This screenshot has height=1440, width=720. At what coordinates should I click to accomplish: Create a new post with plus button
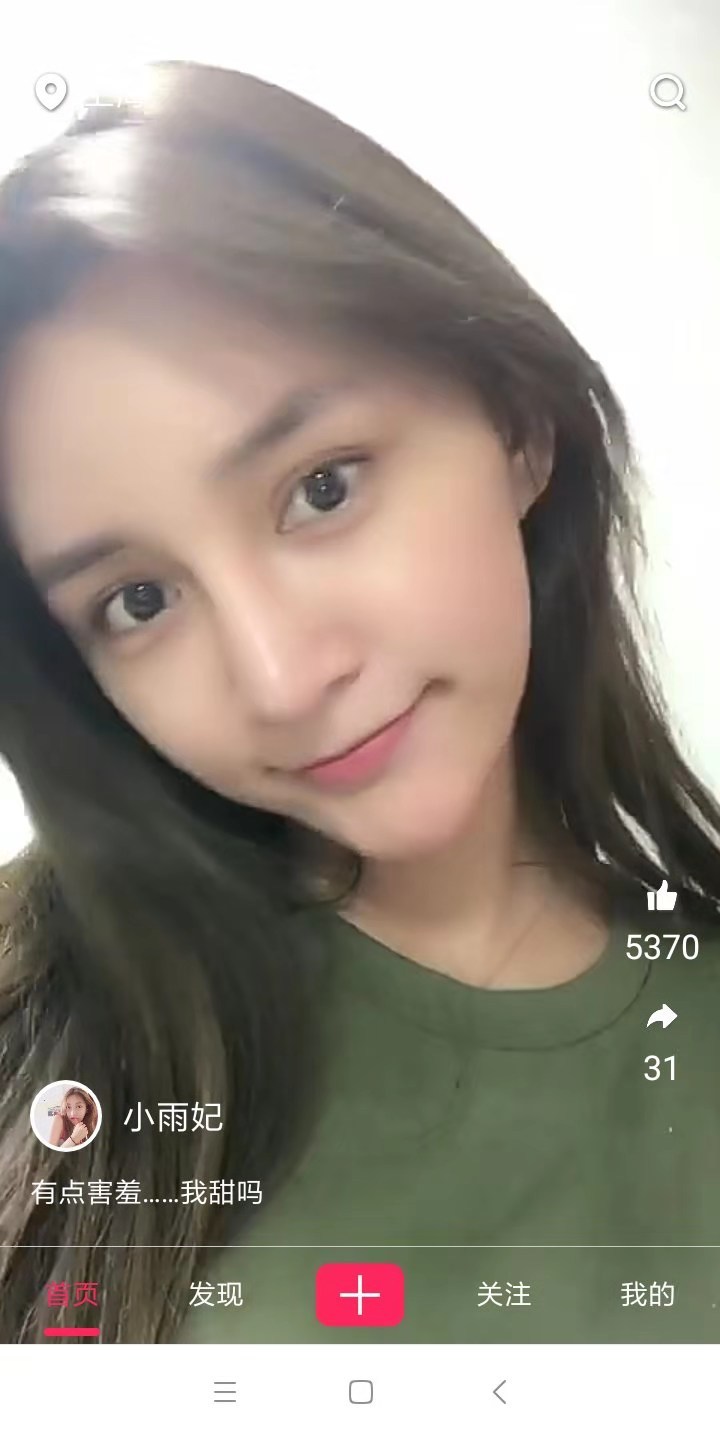pyautogui.click(x=360, y=1295)
